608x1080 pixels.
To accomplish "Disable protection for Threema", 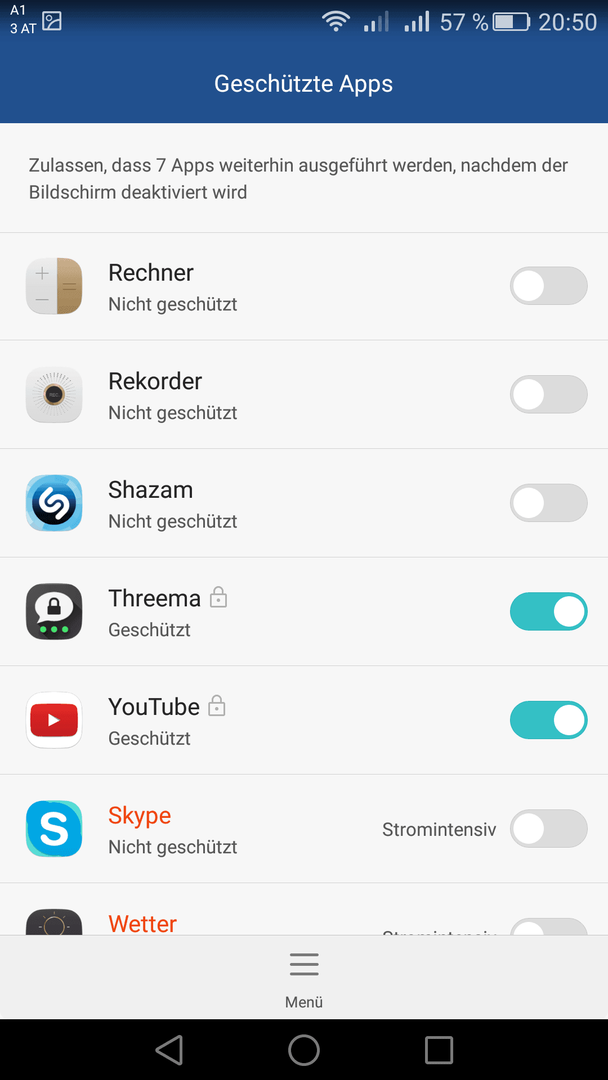I will click(x=548, y=612).
